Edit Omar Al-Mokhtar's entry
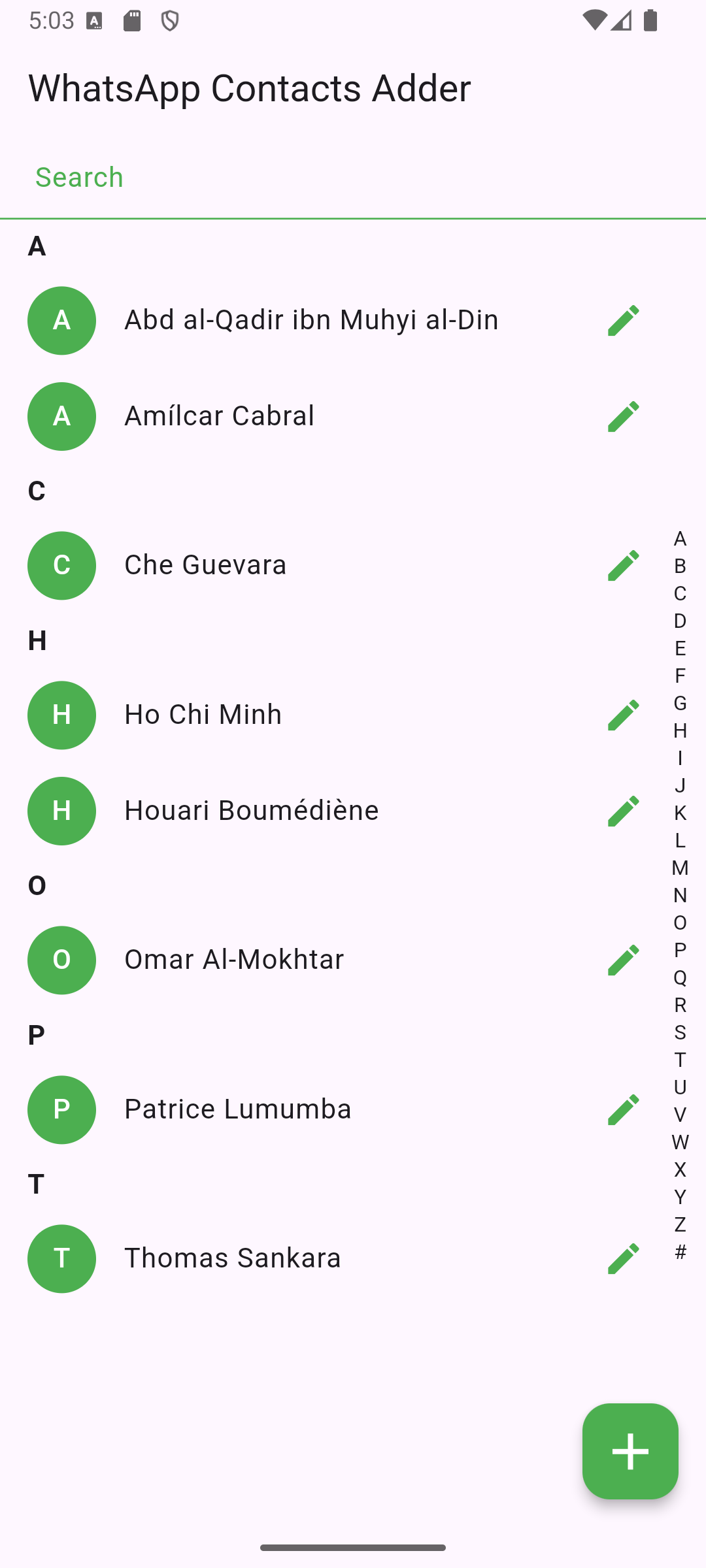The height and width of the screenshot is (1568, 706). 623,960
